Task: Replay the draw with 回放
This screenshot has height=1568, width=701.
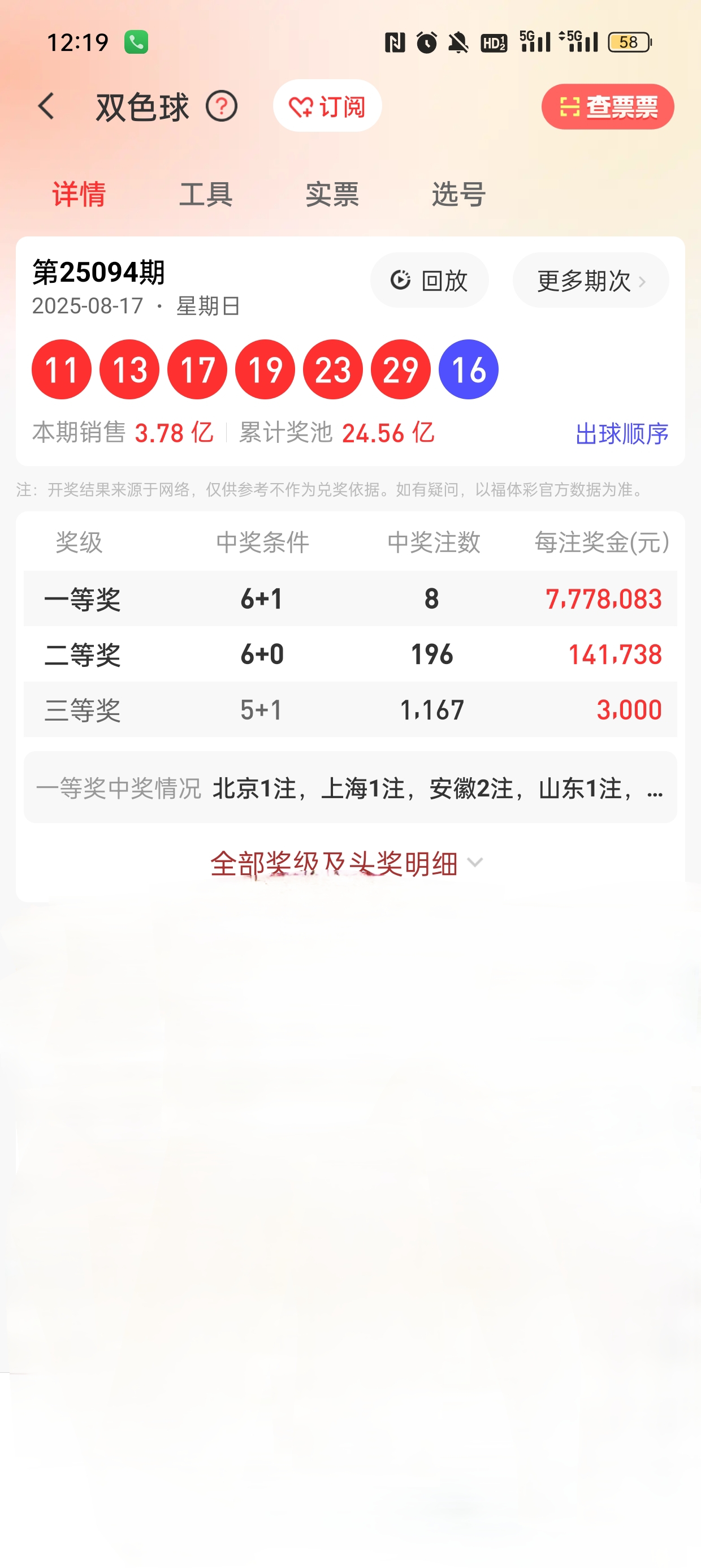Action: click(x=429, y=281)
